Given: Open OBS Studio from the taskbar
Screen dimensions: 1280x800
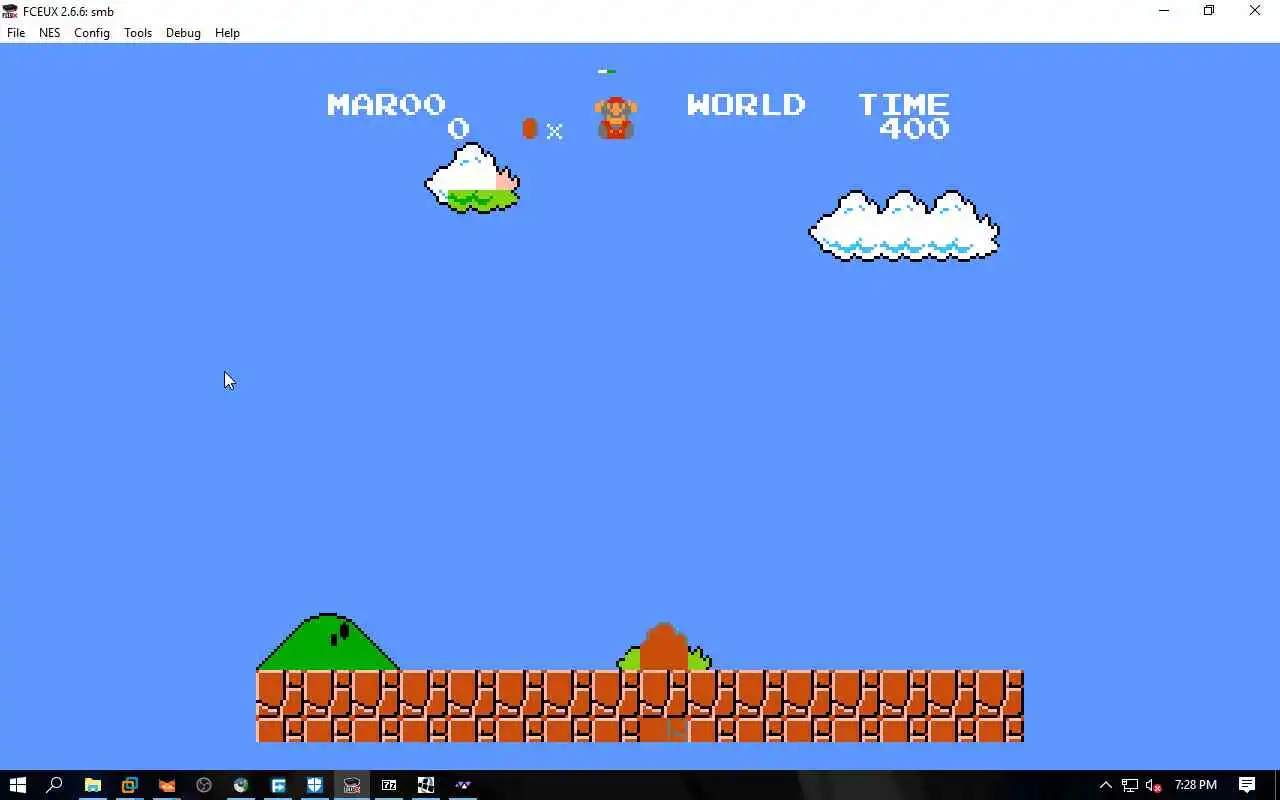Looking at the screenshot, I should [x=204, y=785].
